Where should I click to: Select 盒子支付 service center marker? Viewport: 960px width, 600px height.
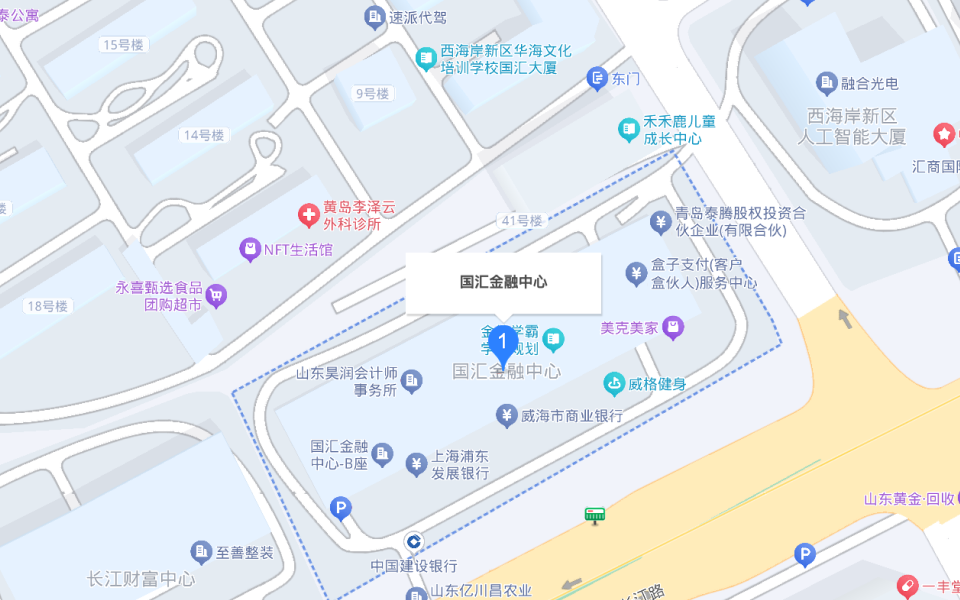pyautogui.click(x=636, y=273)
